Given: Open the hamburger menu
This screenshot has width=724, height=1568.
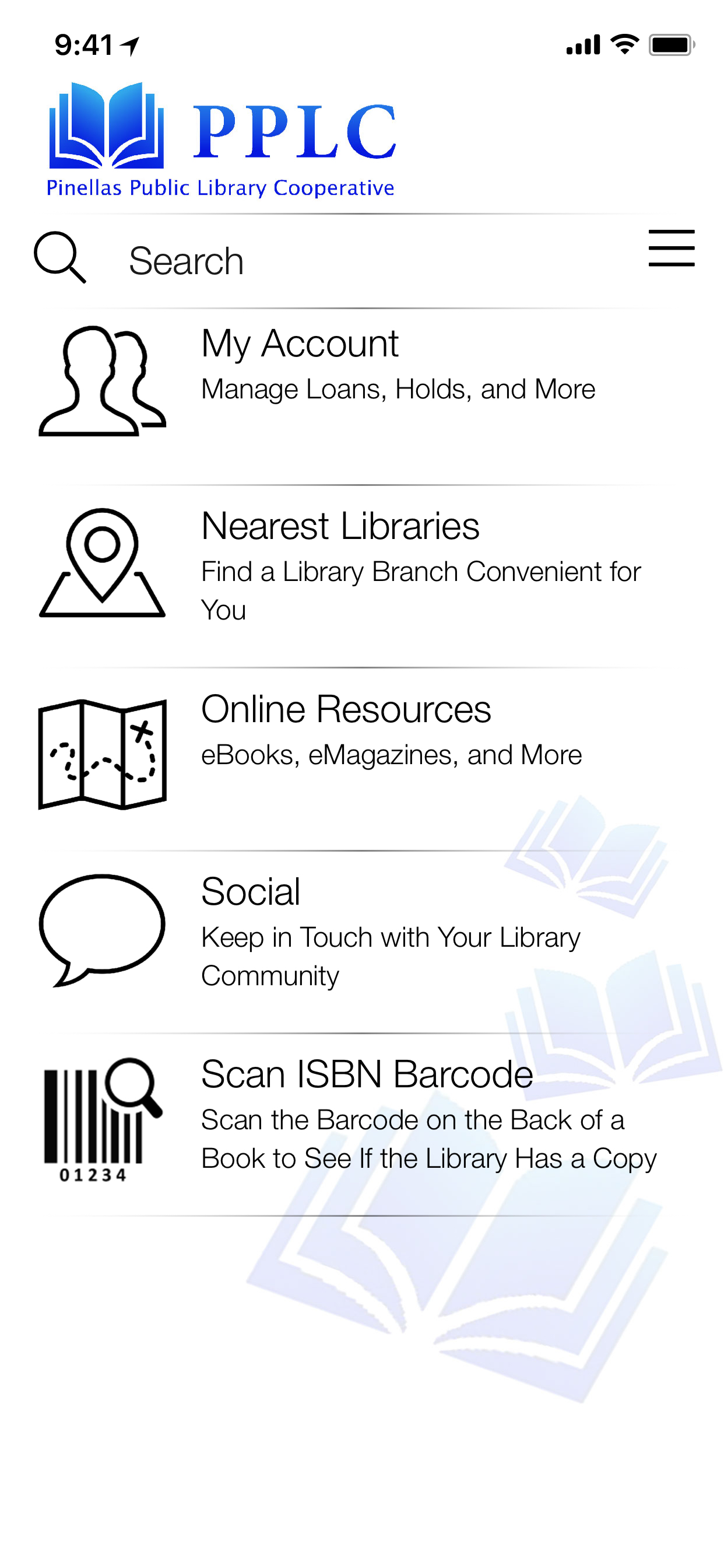Looking at the screenshot, I should [671, 248].
